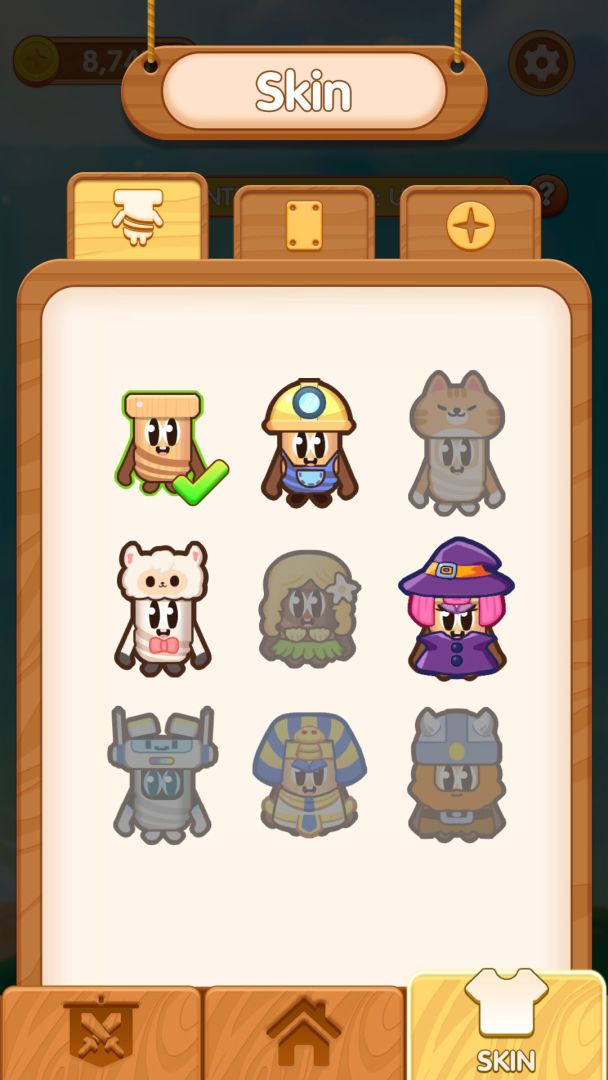
Task: Open the battle tab with crossed swords
Action: [x=100, y=1032]
